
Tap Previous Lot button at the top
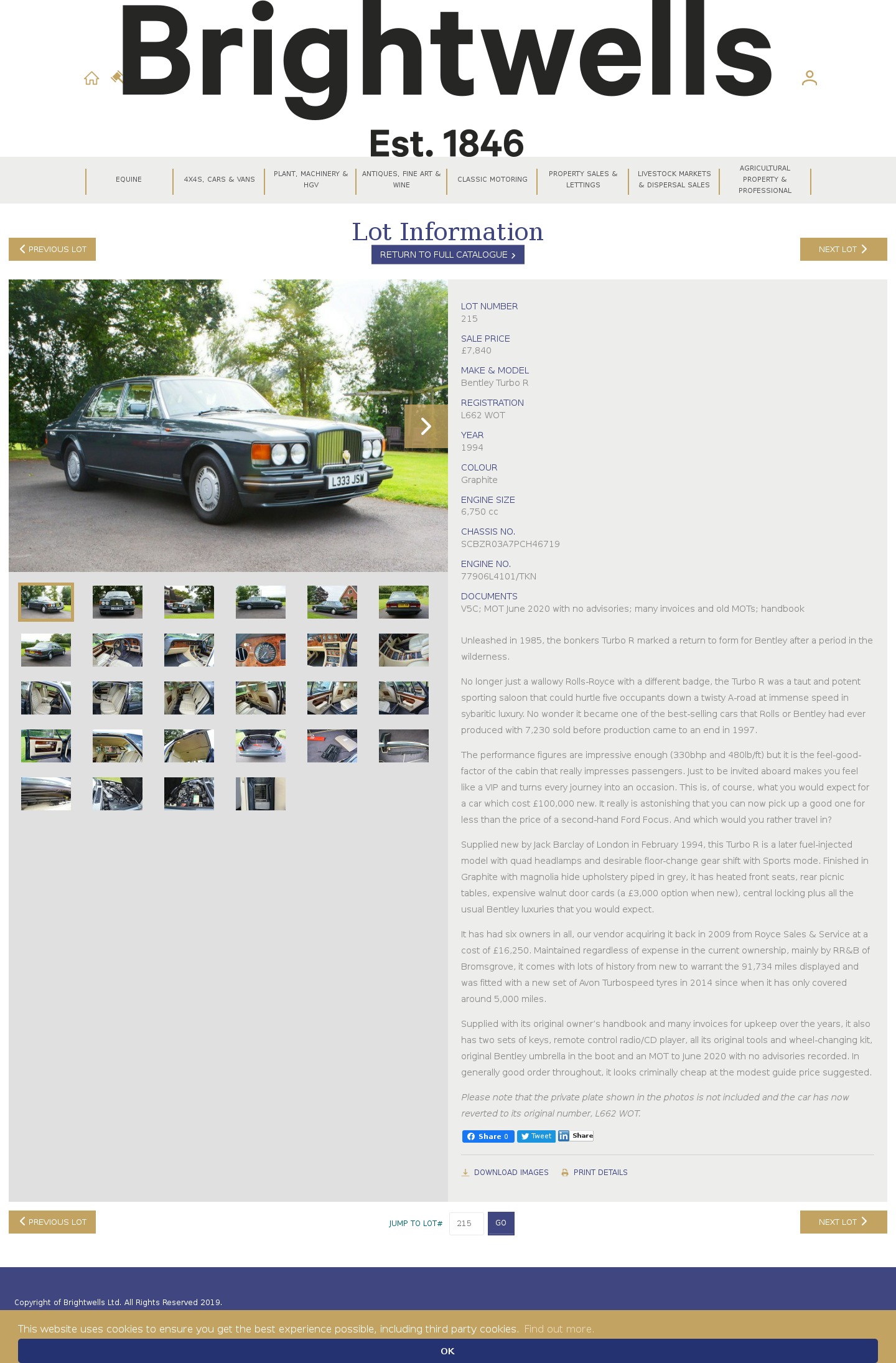point(52,249)
